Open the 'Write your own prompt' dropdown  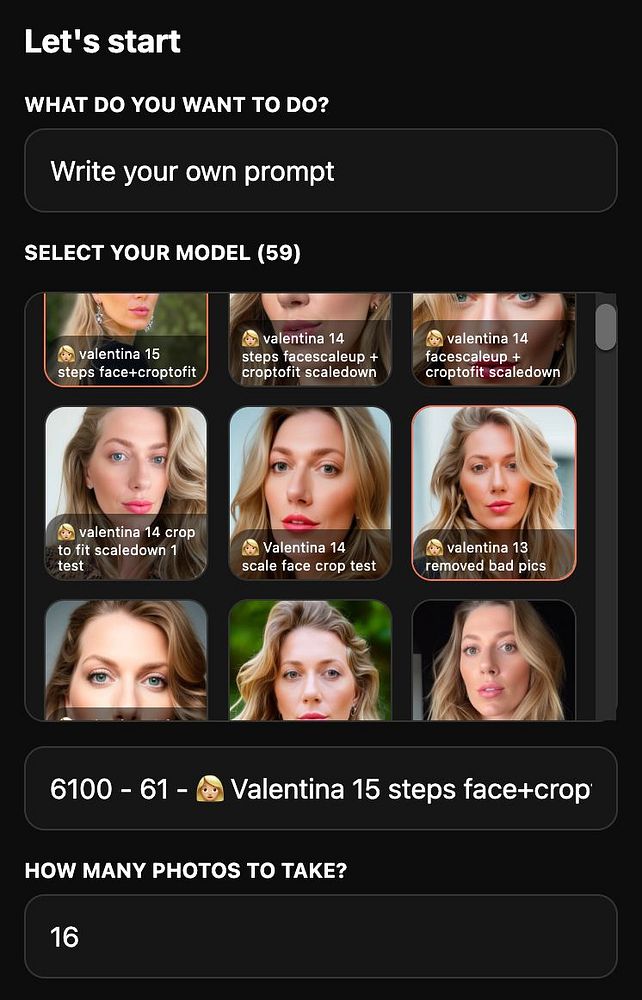320,171
